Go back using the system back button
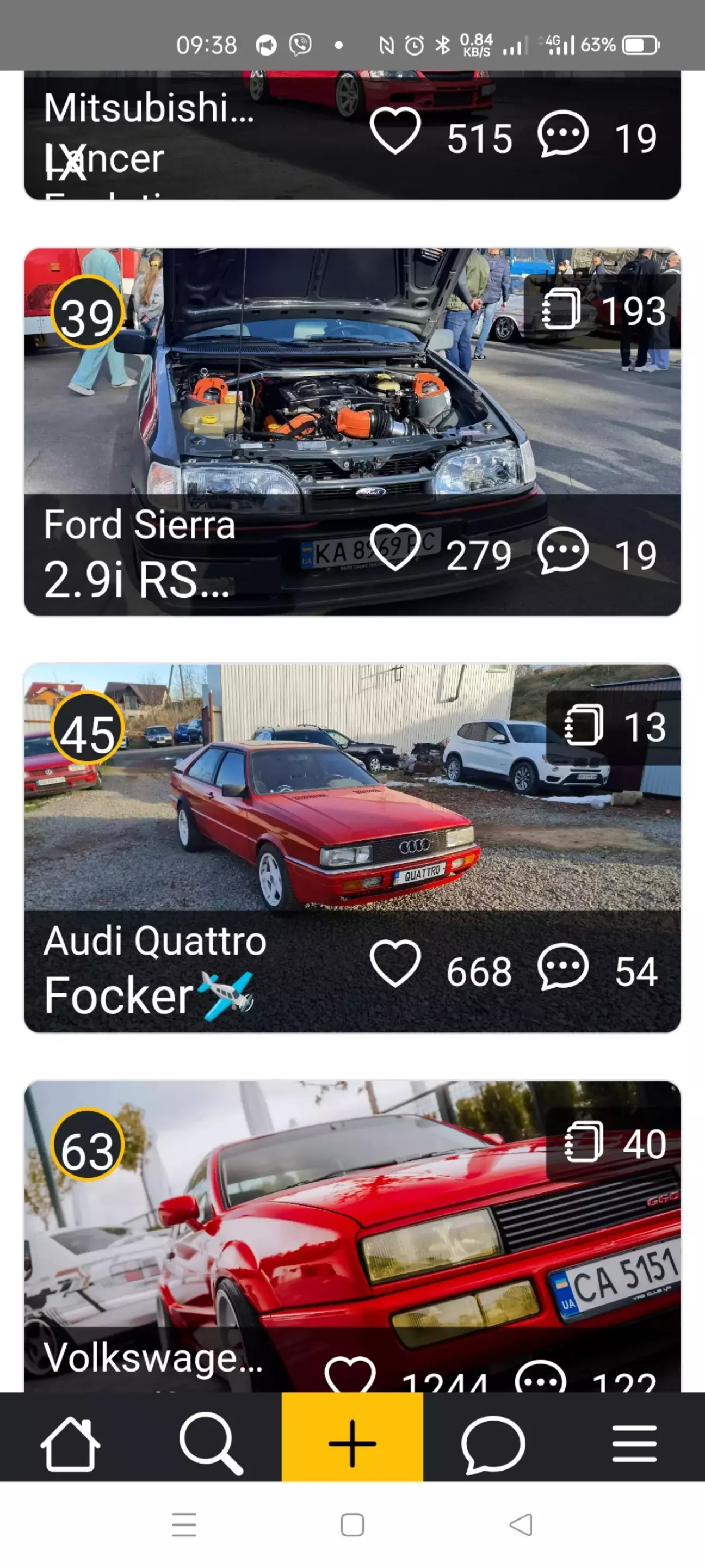 tap(521, 1525)
